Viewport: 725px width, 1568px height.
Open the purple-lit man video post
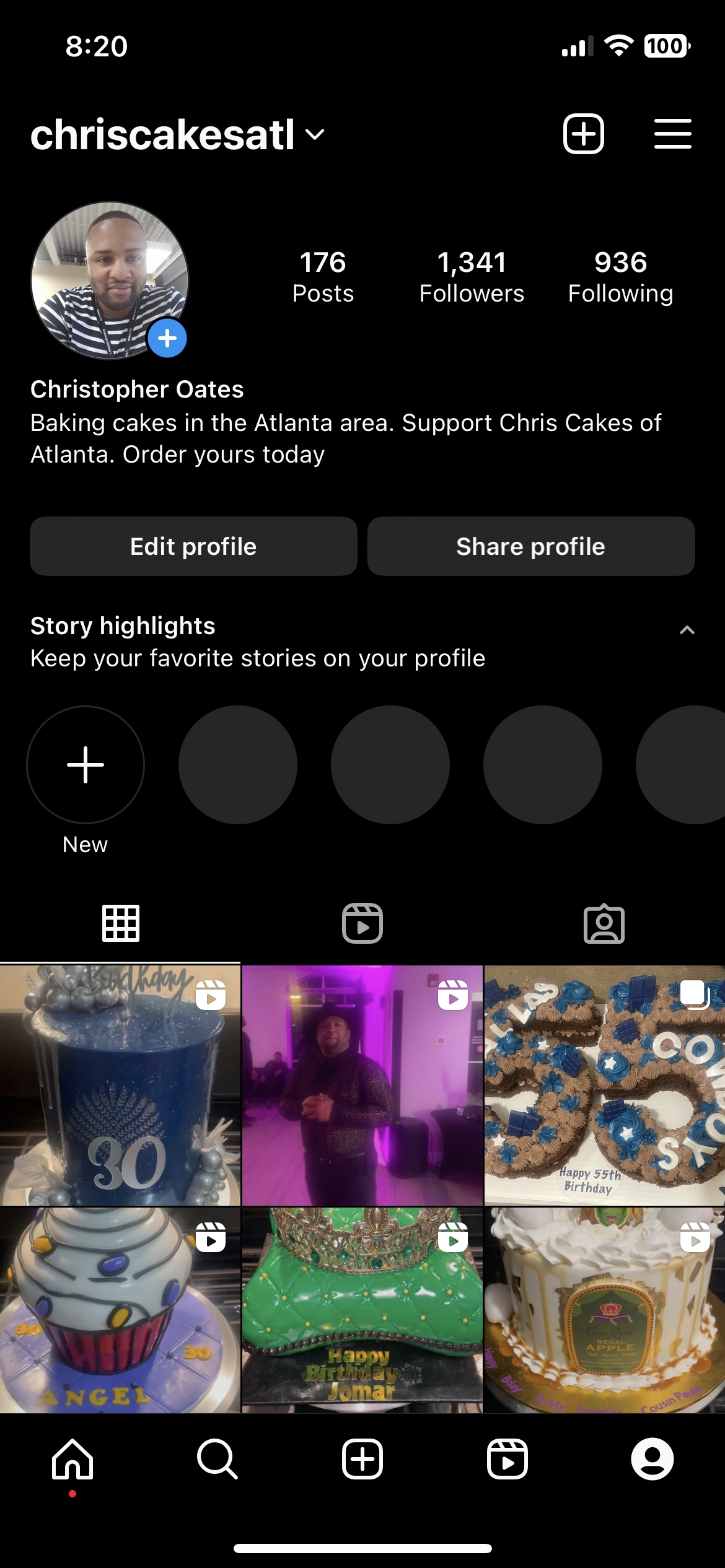tap(362, 1085)
